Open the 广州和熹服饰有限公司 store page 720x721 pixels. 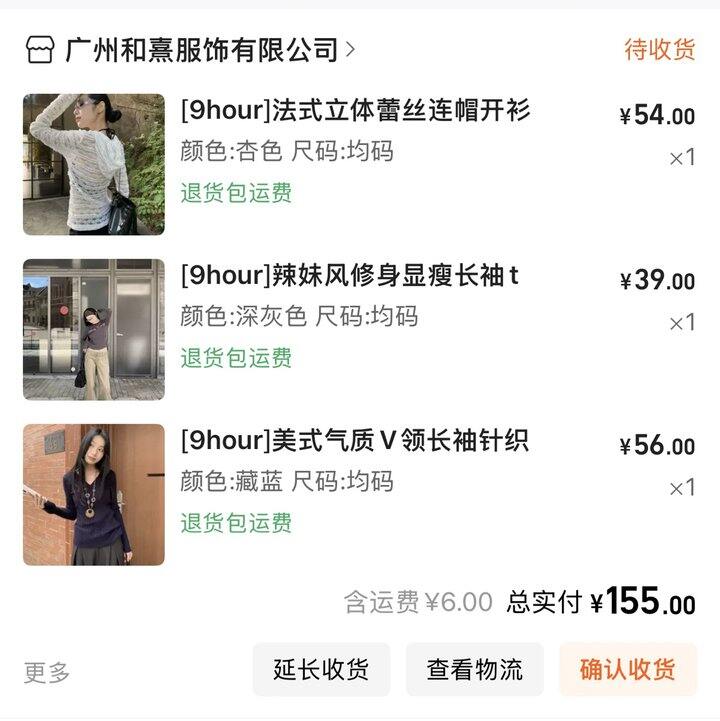coord(201,49)
